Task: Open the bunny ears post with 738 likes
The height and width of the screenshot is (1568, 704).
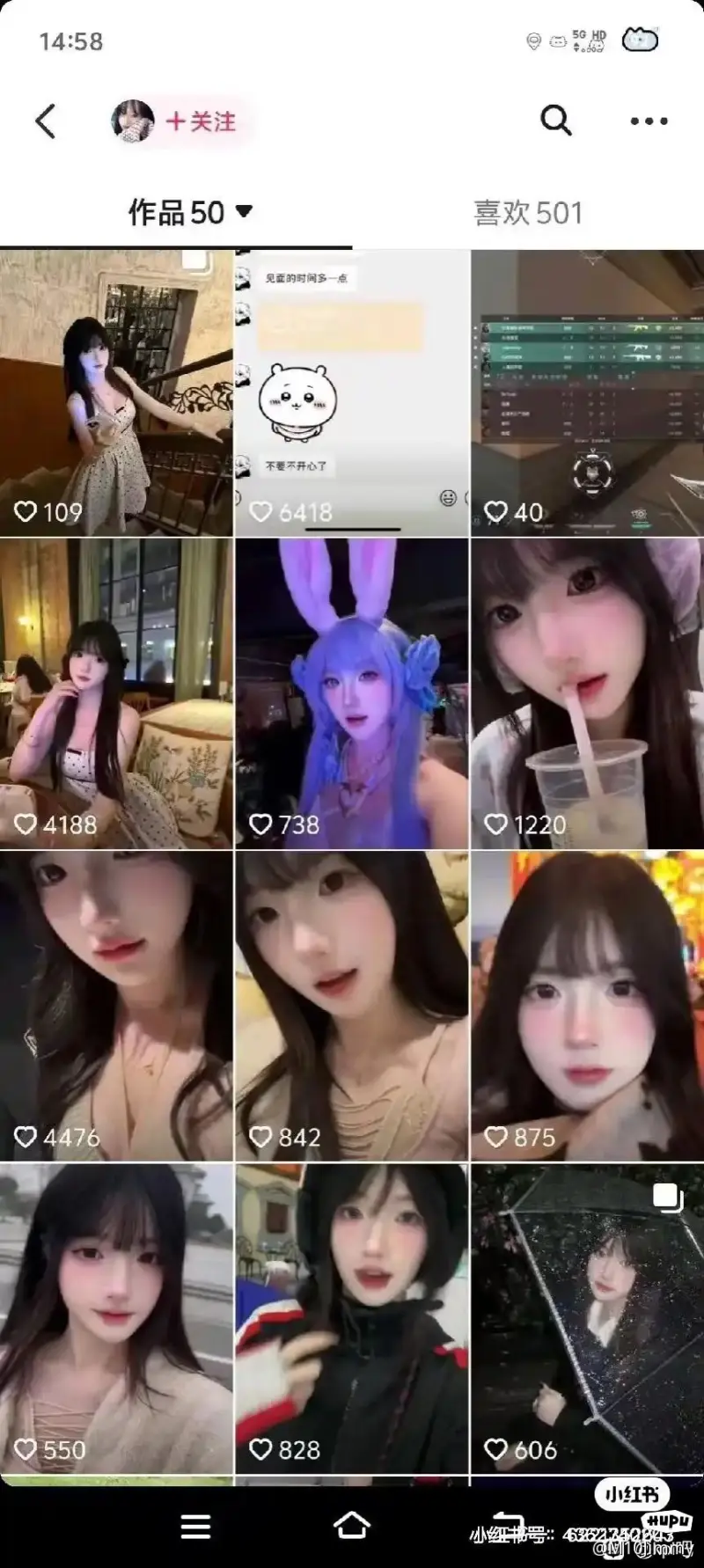Action: 352,694
